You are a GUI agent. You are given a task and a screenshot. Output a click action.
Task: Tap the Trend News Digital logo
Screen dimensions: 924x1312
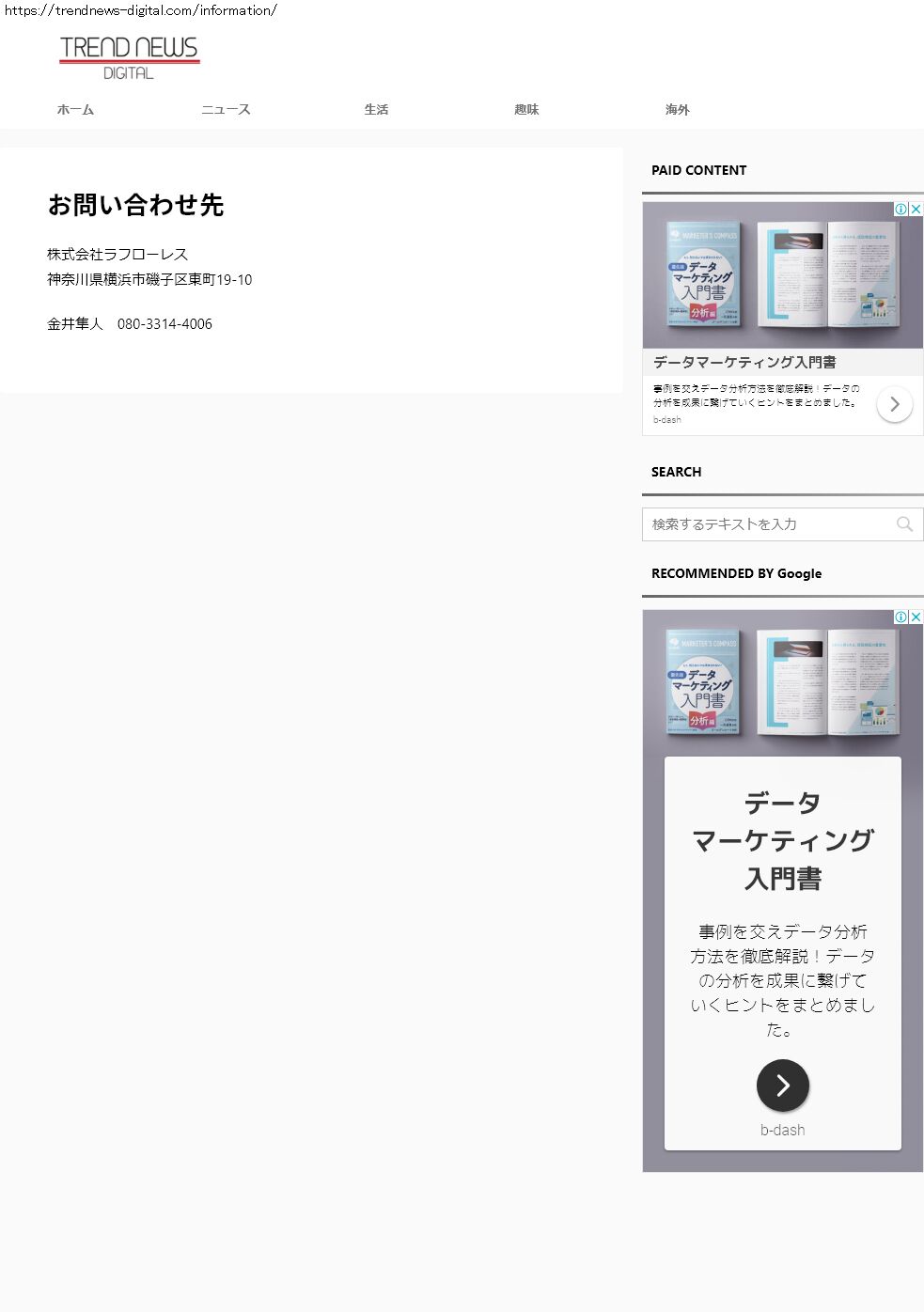130,57
